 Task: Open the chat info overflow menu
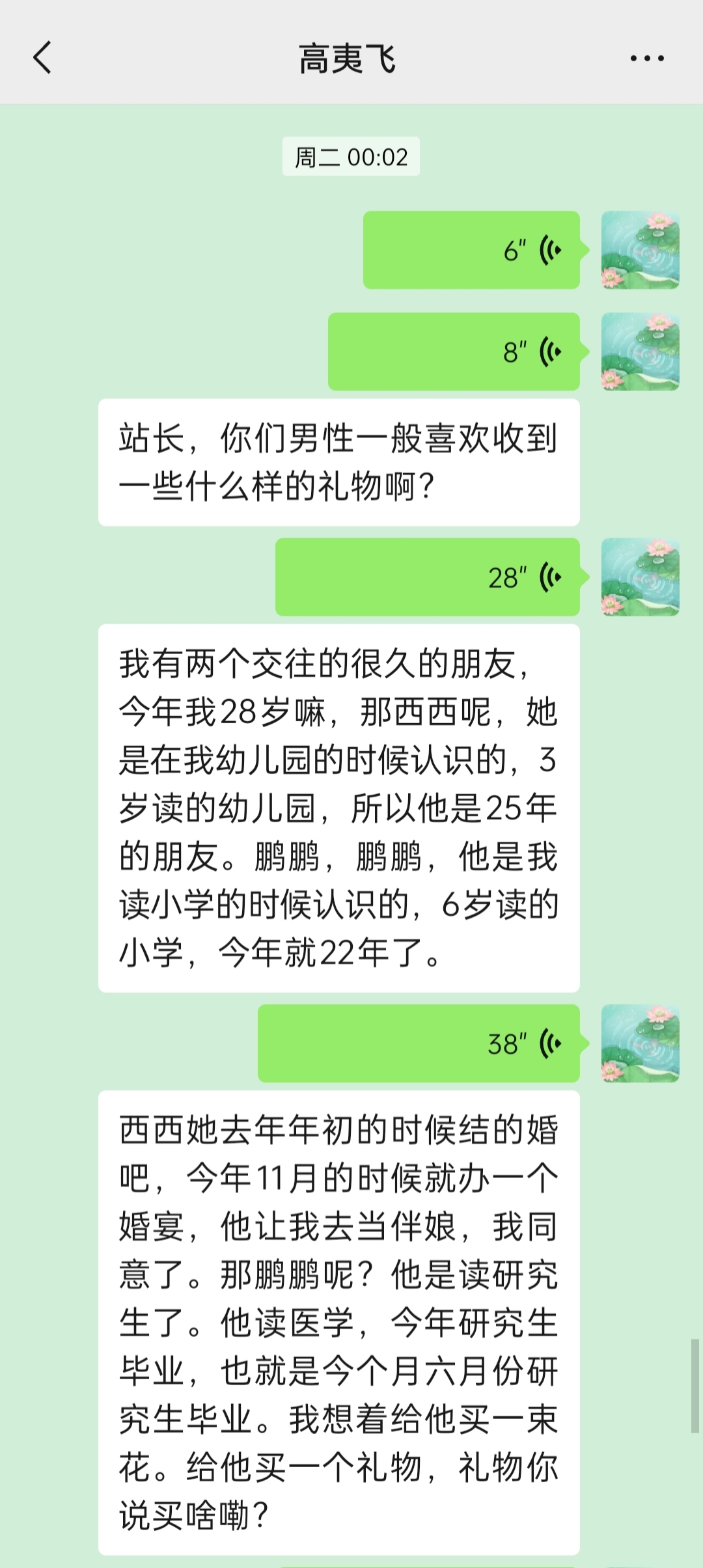(x=646, y=59)
